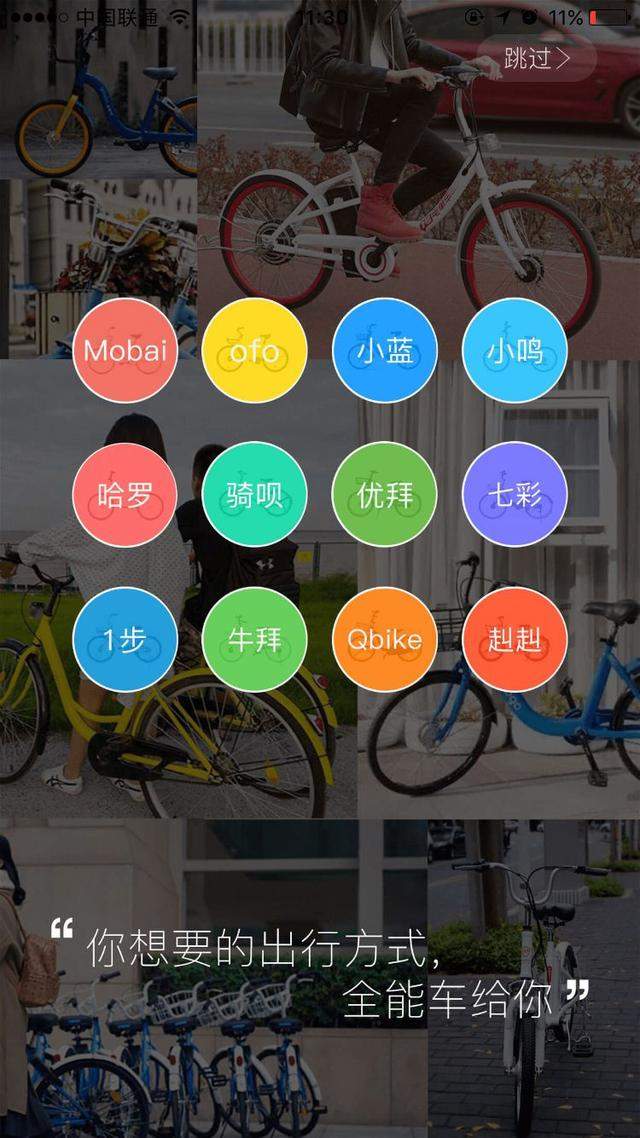This screenshot has width=640, height=1138.
Task: Select the green 优拜 circle
Action: [385, 495]
